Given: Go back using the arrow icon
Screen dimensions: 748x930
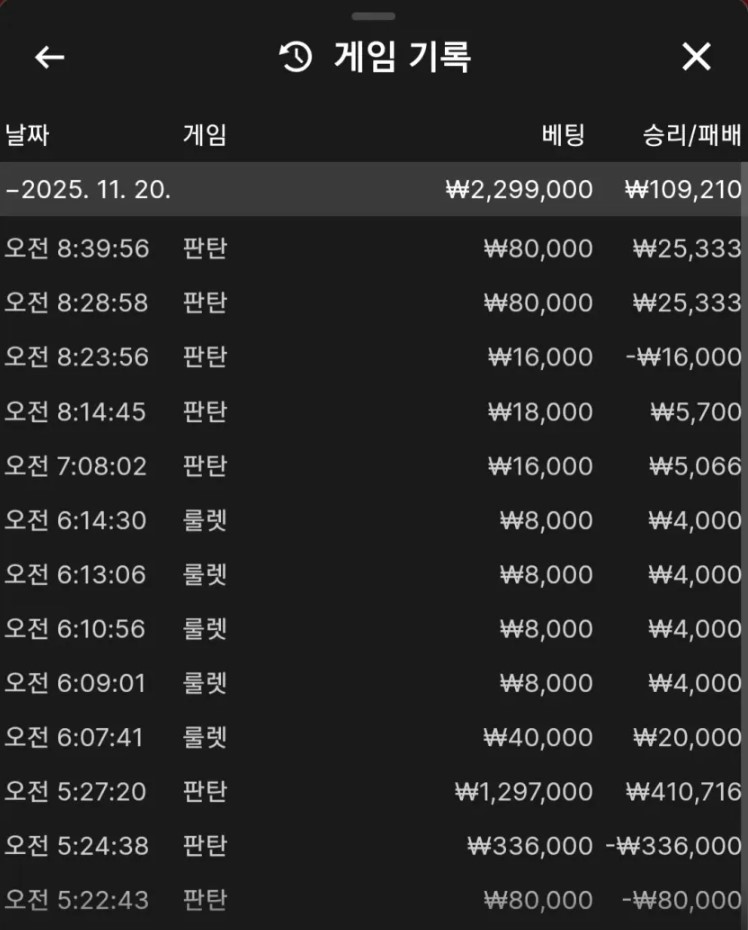Looking at the screenshot, I should (x=49, y=58).
